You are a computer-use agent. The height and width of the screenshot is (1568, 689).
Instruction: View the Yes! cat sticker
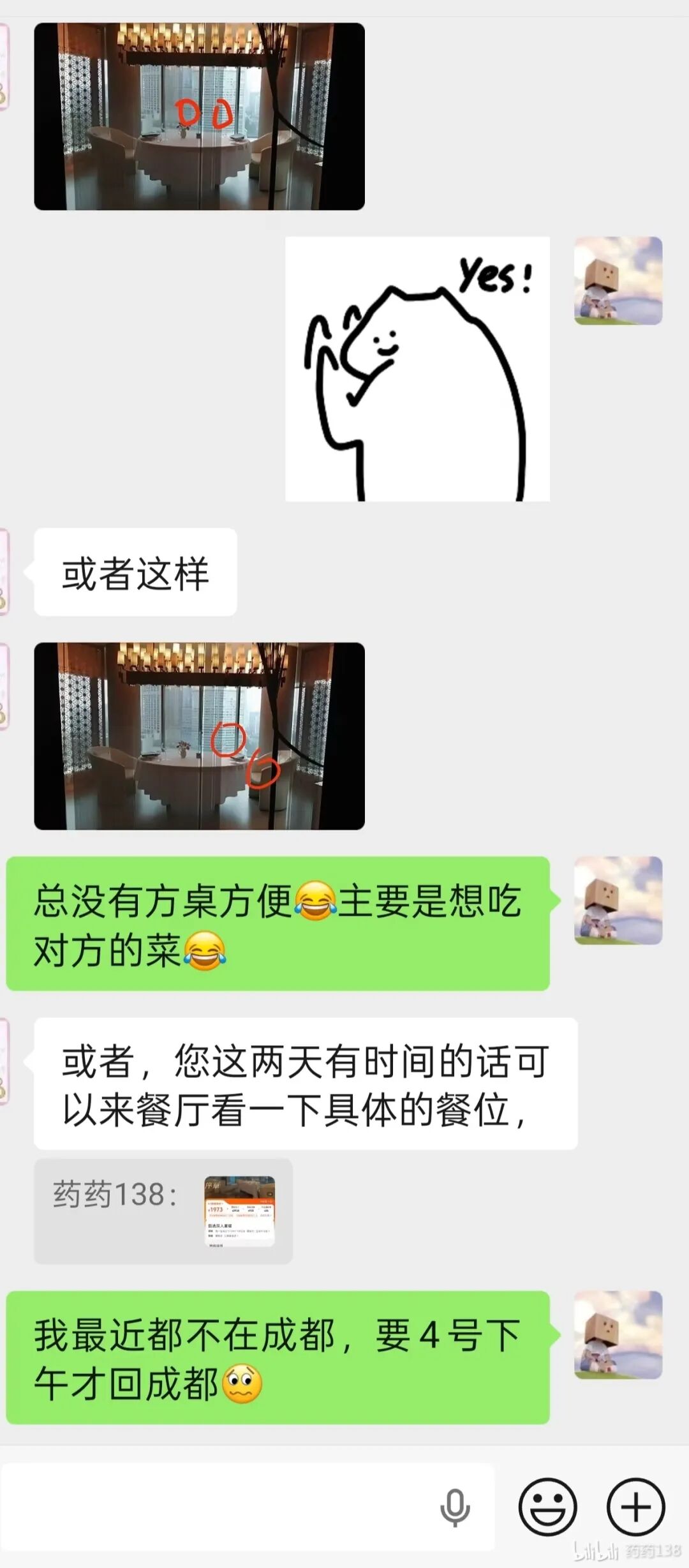417,369
